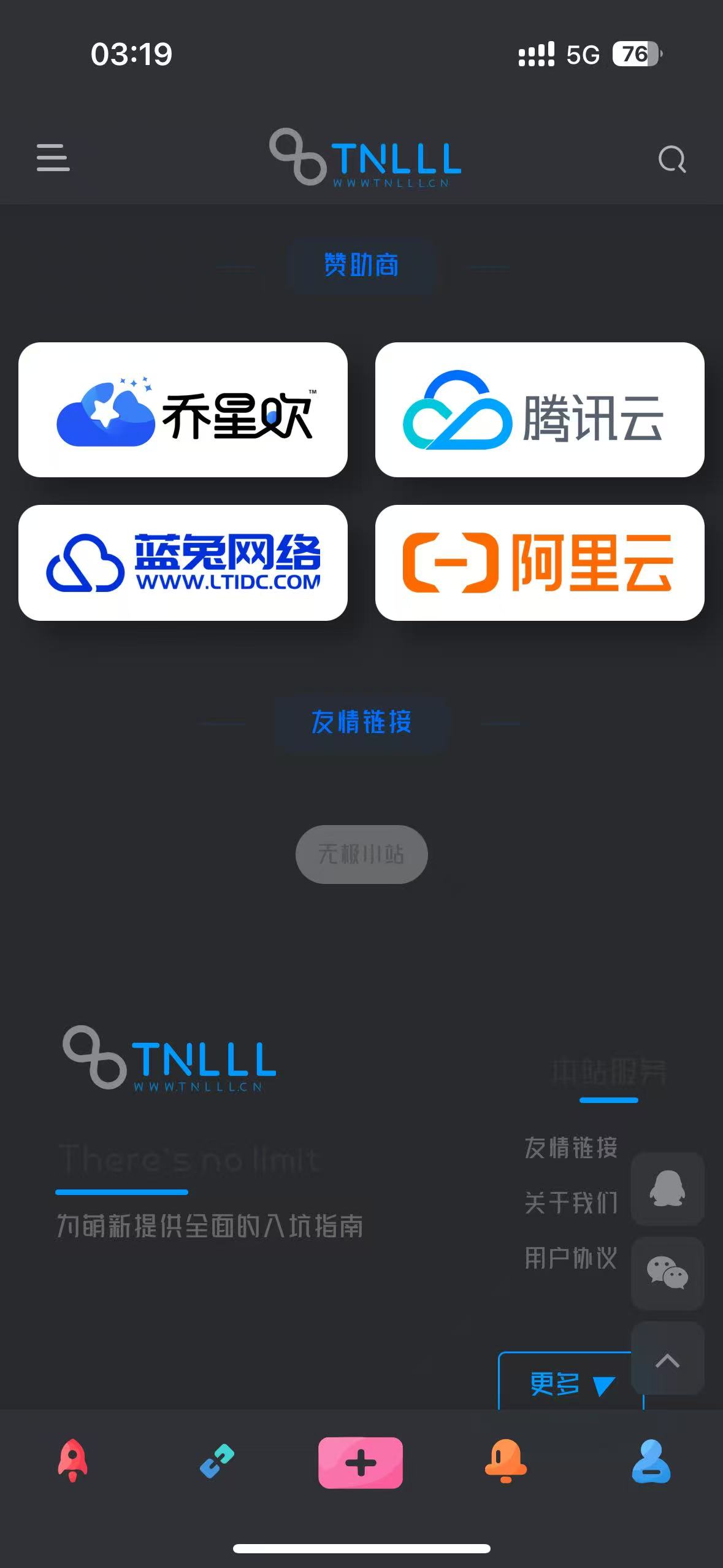Open the 无极小站 friend link
The image size is (723, 1568).
361,854
